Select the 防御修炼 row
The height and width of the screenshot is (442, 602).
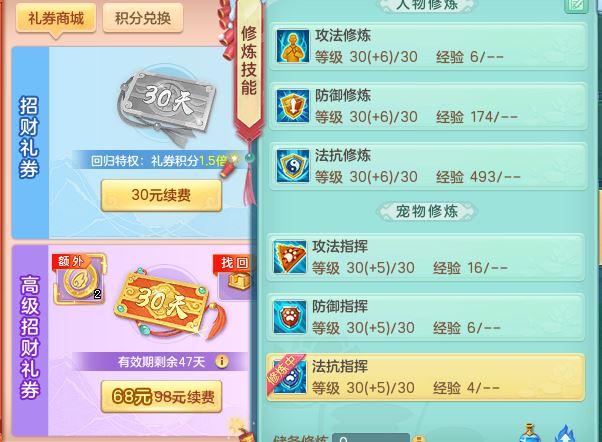coord(428,105)
